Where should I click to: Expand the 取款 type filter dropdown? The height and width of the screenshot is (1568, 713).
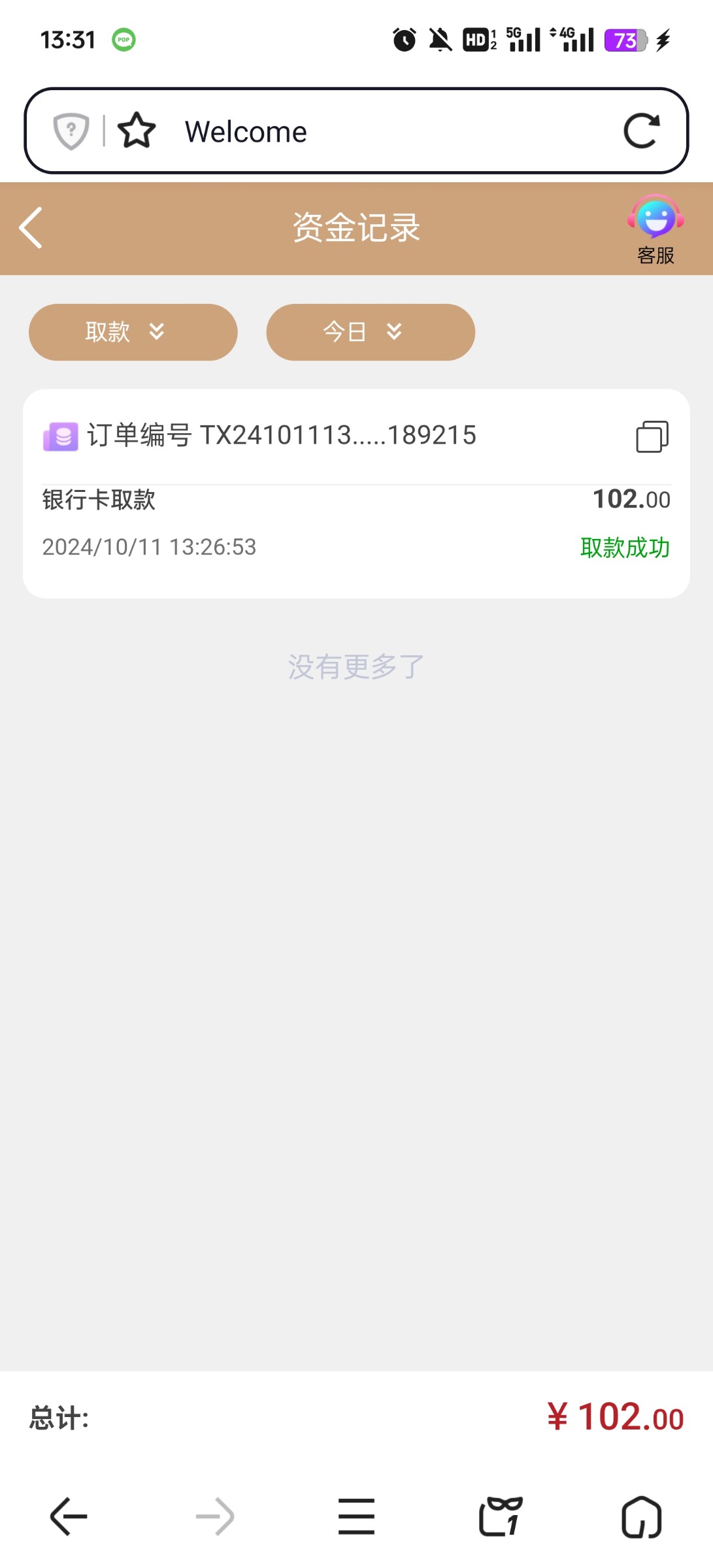(x=133, y=332)
